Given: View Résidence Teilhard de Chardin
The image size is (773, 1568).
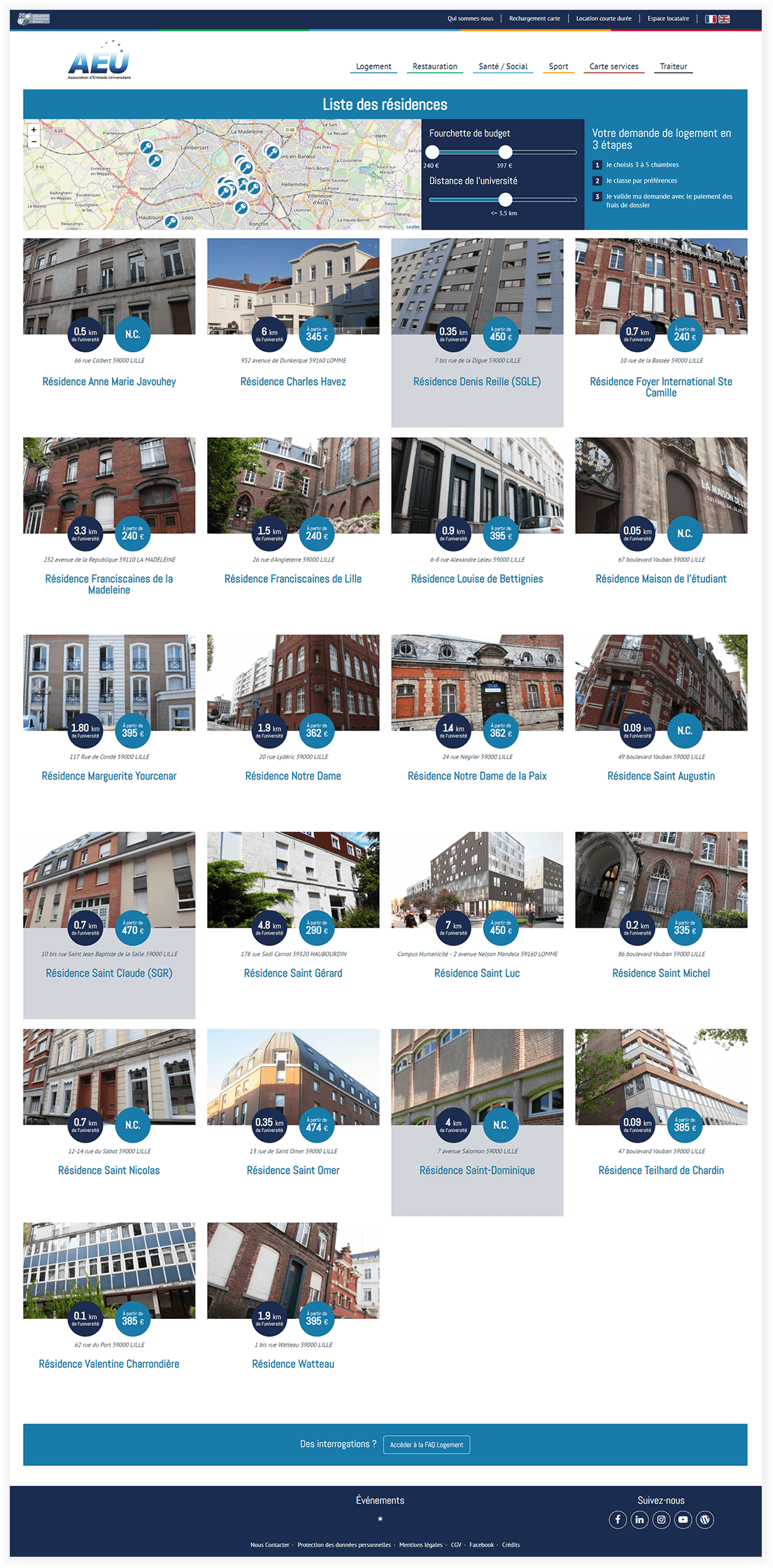Looking at the screenshot, I should click(661, 1171).
